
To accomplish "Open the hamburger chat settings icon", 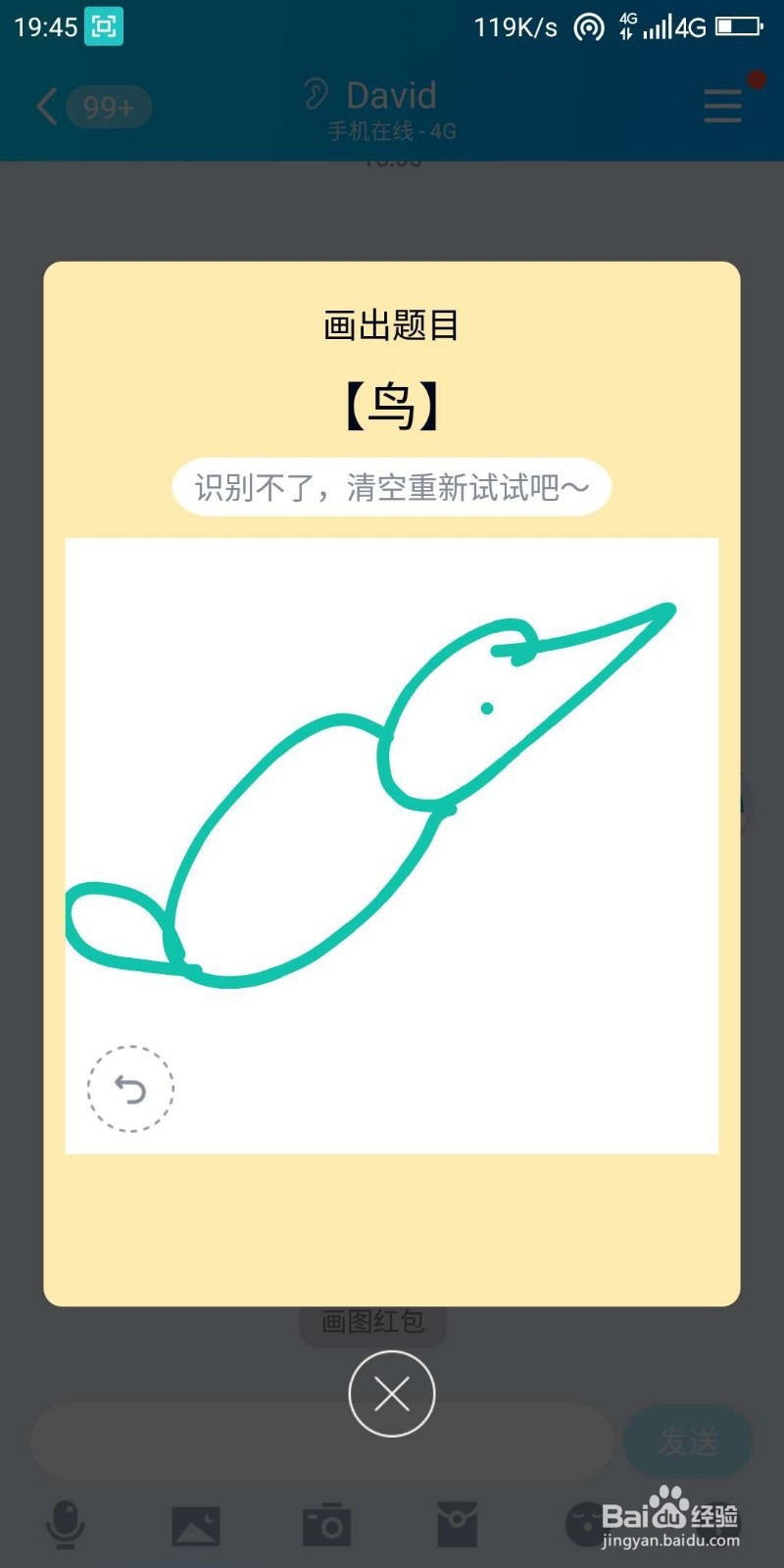I will point(722,108).
